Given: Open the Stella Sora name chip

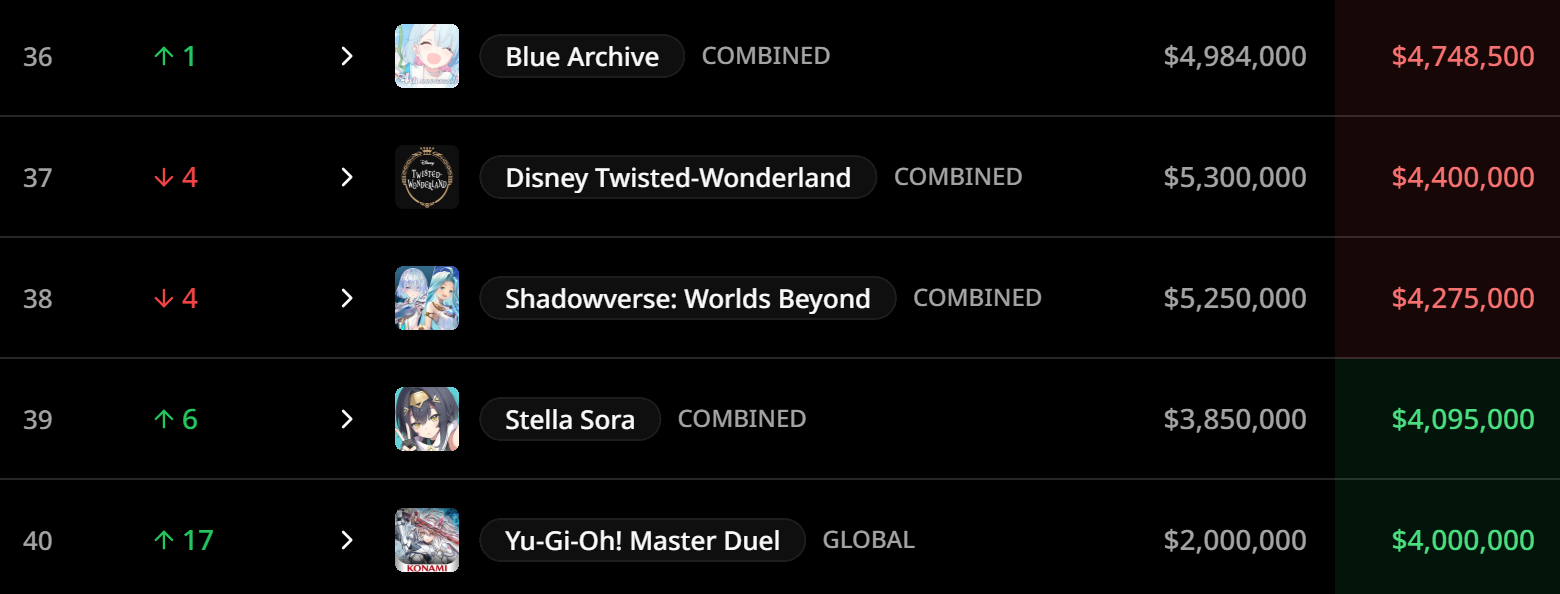Looking at the screenshot, I should [570, 419].
